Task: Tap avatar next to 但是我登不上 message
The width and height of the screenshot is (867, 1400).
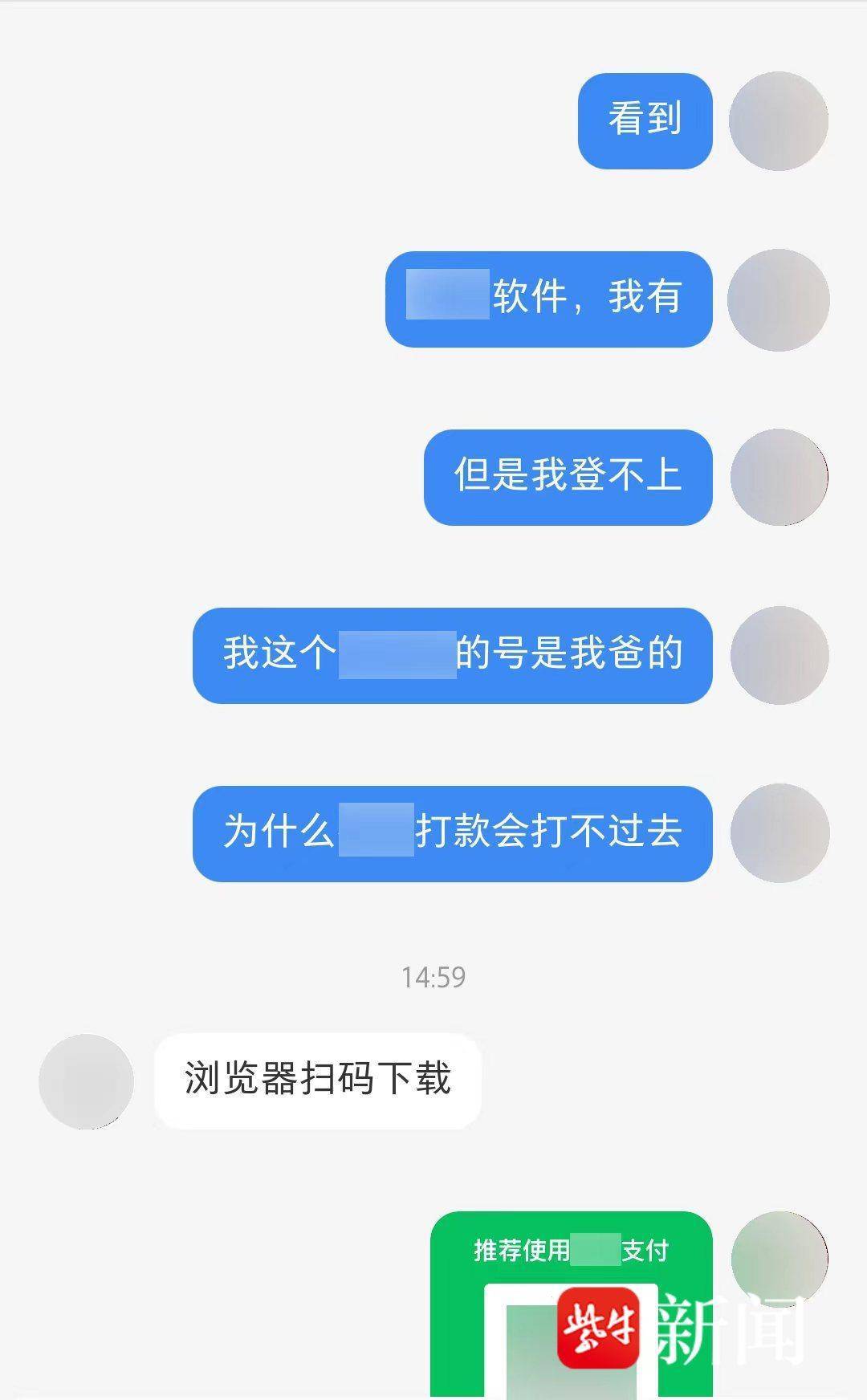Action: coord(778,477)
